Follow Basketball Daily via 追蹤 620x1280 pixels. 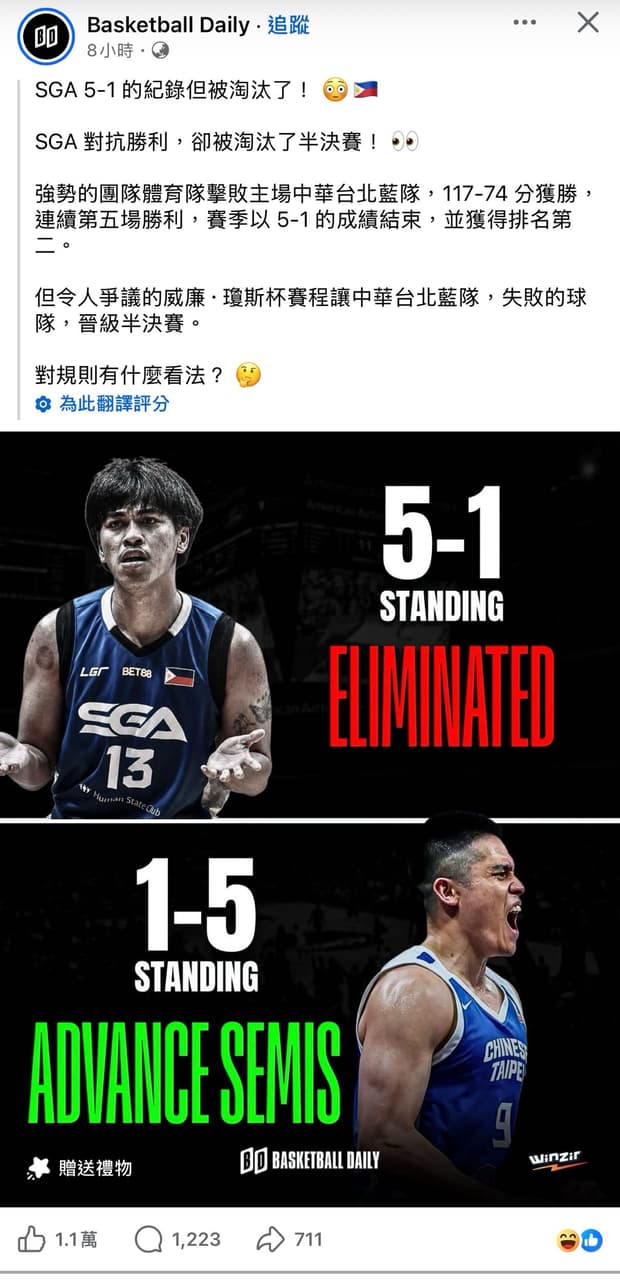click(289, 25)
